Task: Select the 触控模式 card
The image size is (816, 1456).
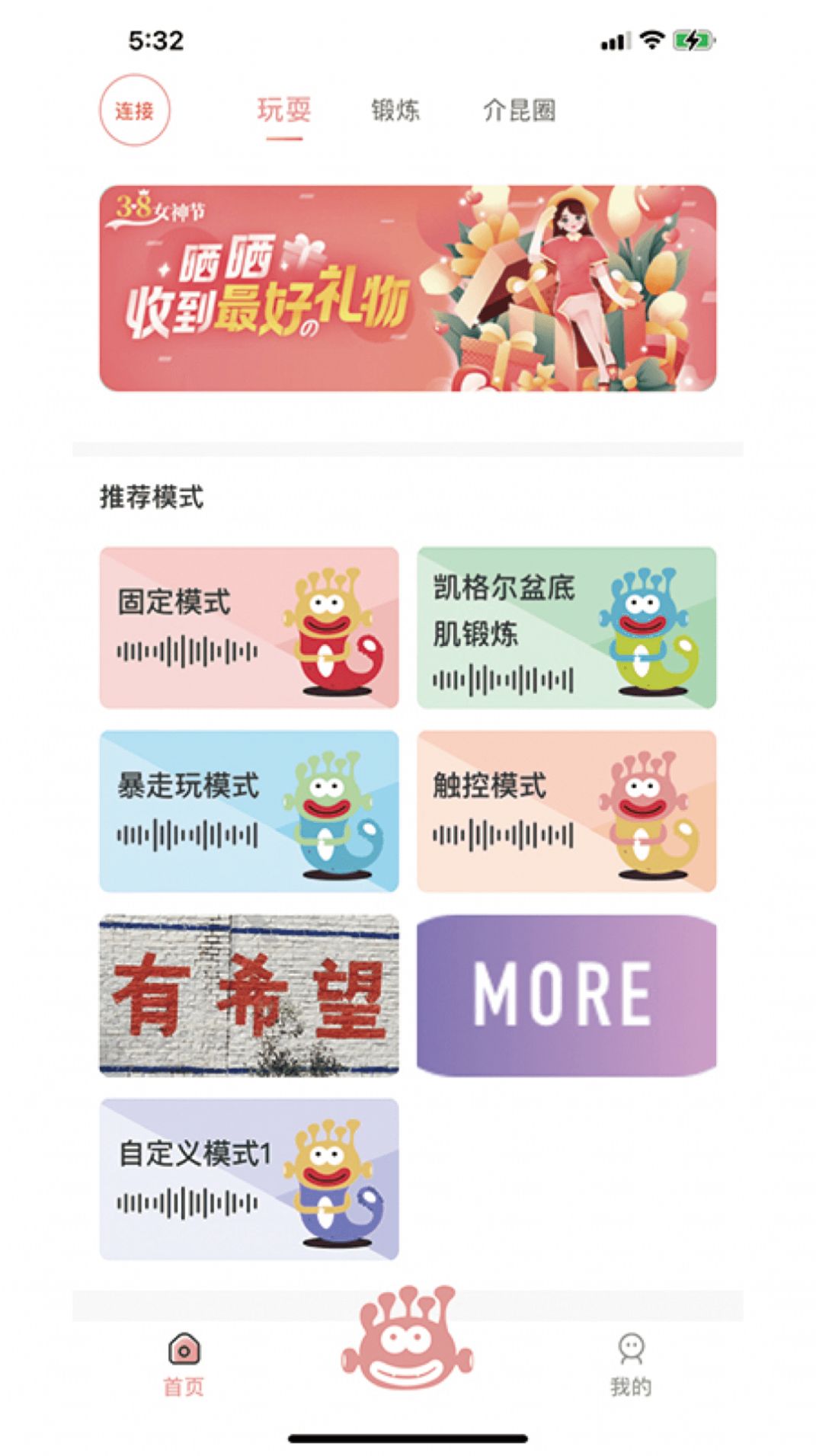Action: point(566,811)
